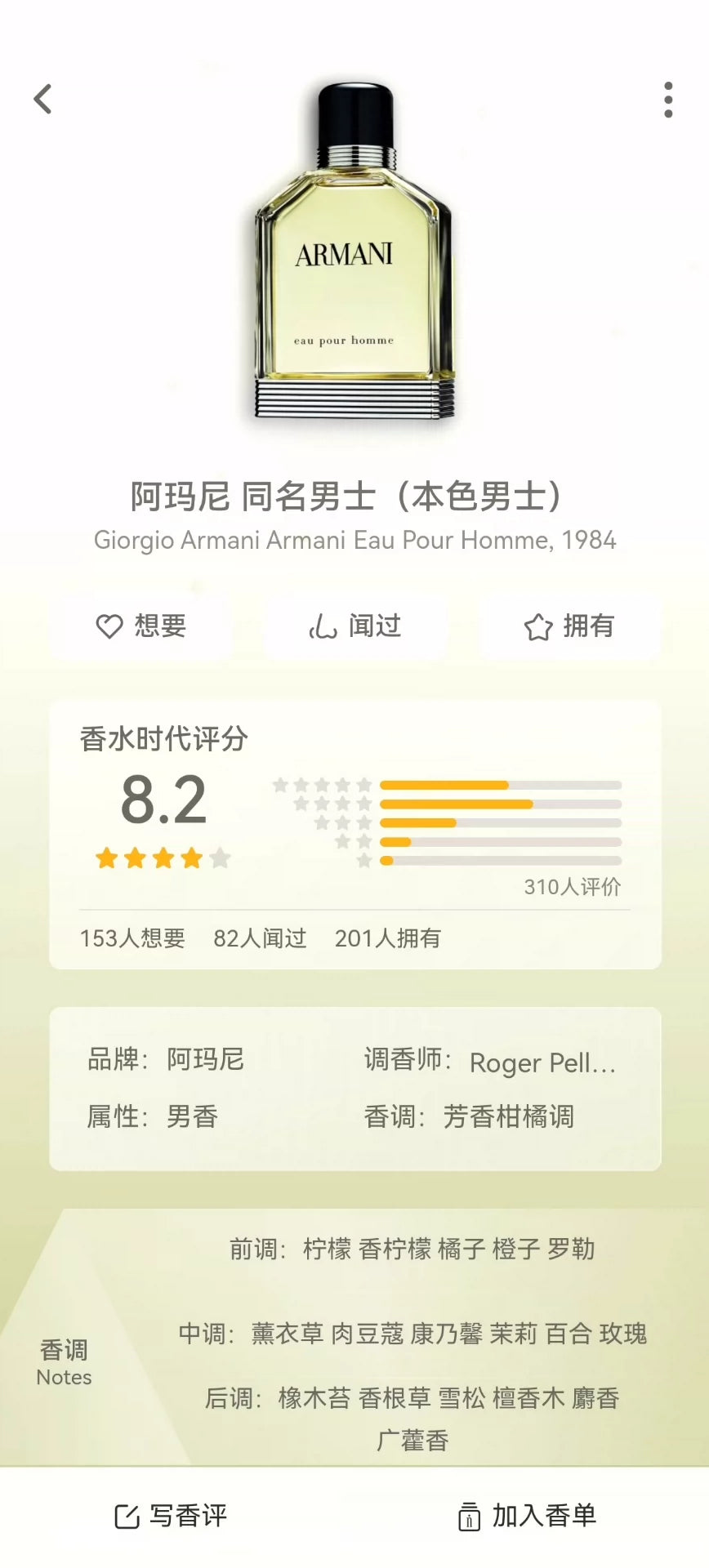The height and width of the screenshot is (1568, 709).
Task: Go back using the top-left arrow
Action: pos(42,100)
